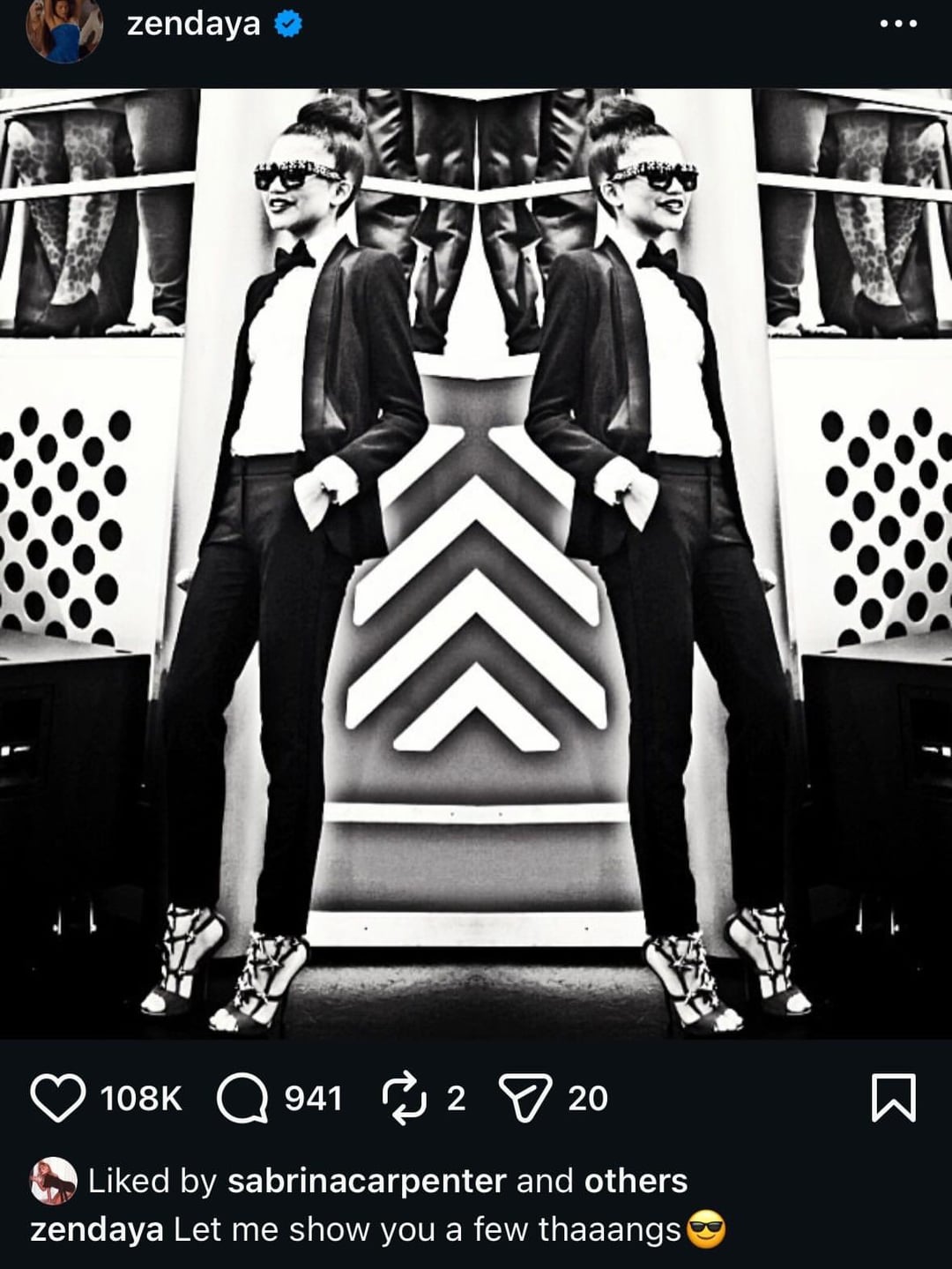Open the post photo
The image size is (952, 1269).
click(476, 563)
